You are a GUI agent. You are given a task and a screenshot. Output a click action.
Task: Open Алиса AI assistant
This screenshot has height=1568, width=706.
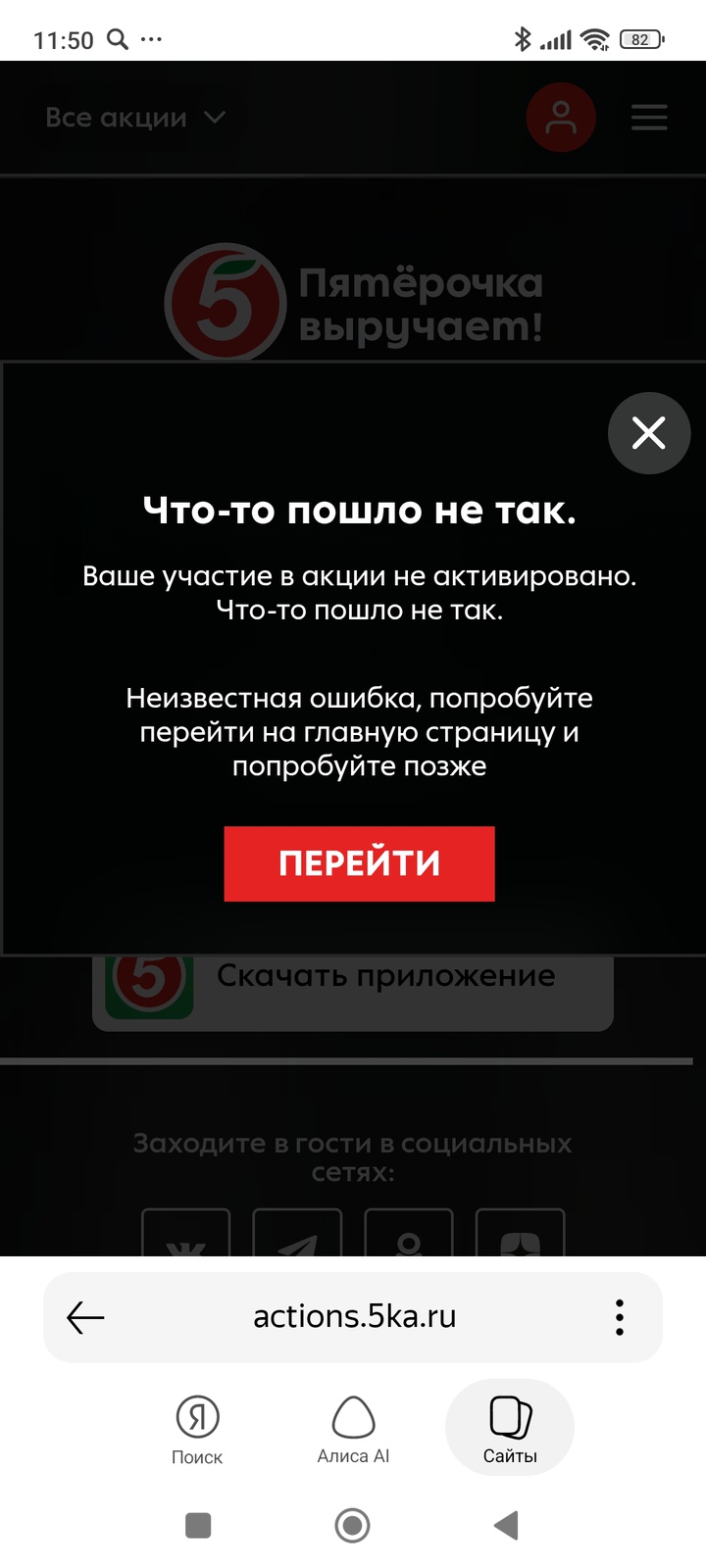pos(353,1429)
